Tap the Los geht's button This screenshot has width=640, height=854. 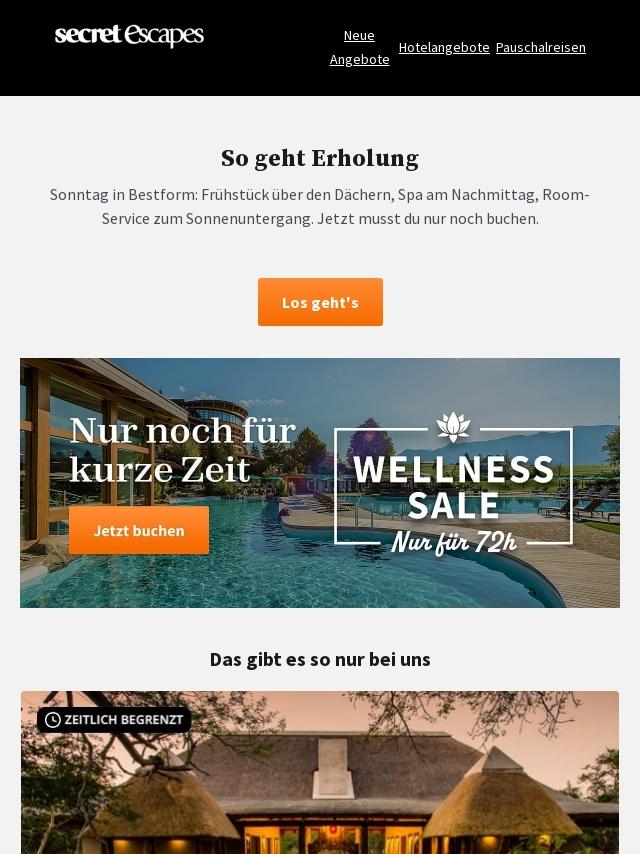tap(320, 302)
